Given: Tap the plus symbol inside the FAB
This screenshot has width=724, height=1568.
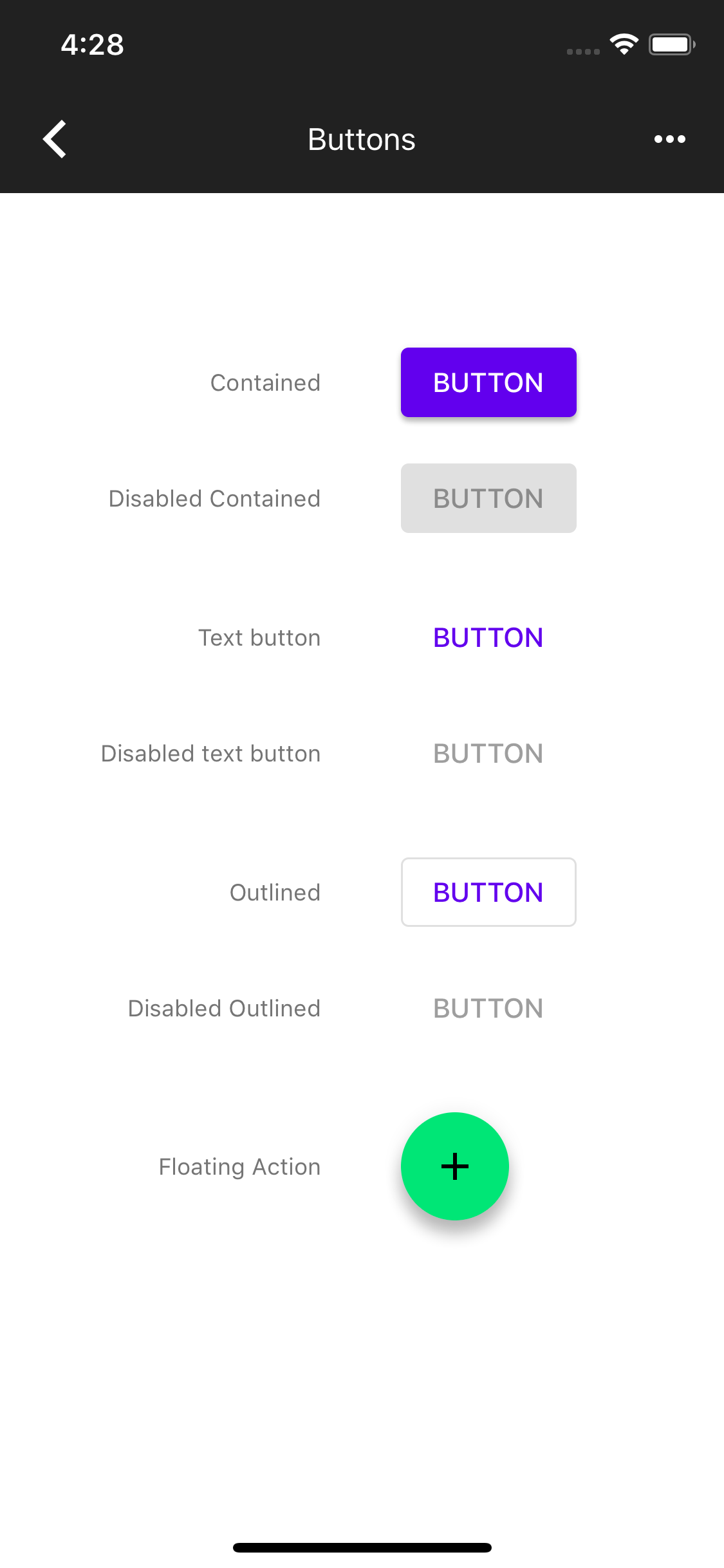Looking at the screenshot, I should pyautogui.click(x=455, y=1166).
